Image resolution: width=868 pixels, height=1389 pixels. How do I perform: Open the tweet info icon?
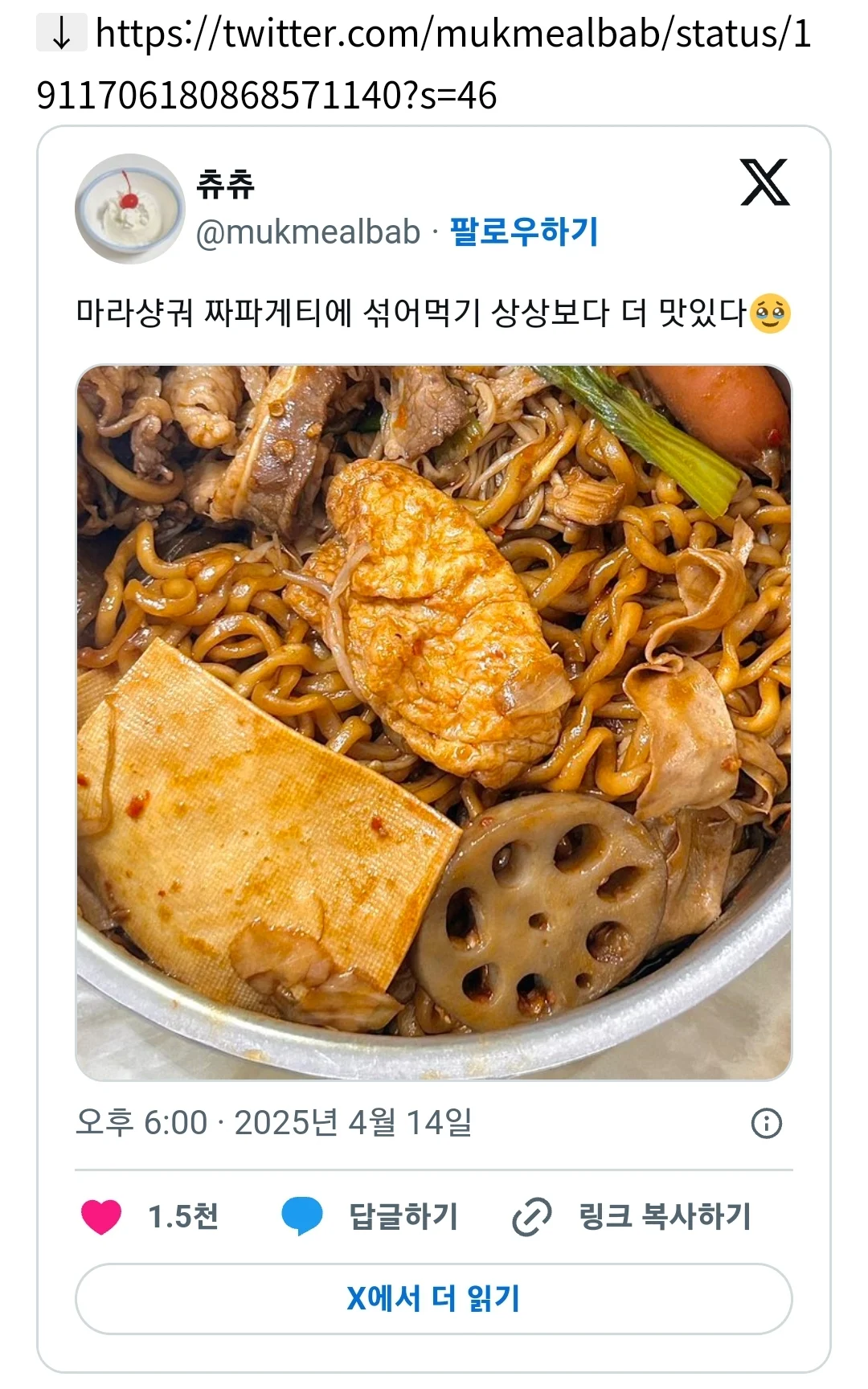pyautogui.click(x=766, y=1123)
